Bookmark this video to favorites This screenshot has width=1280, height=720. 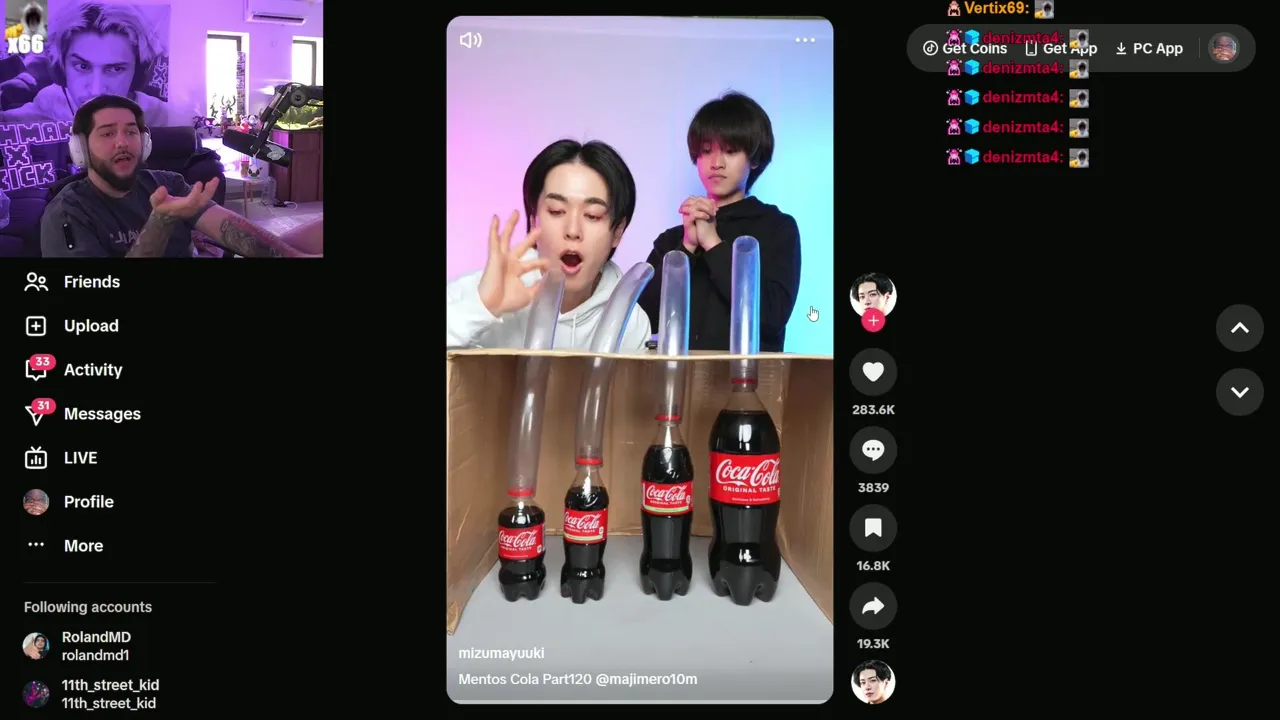tap(873, 528)
